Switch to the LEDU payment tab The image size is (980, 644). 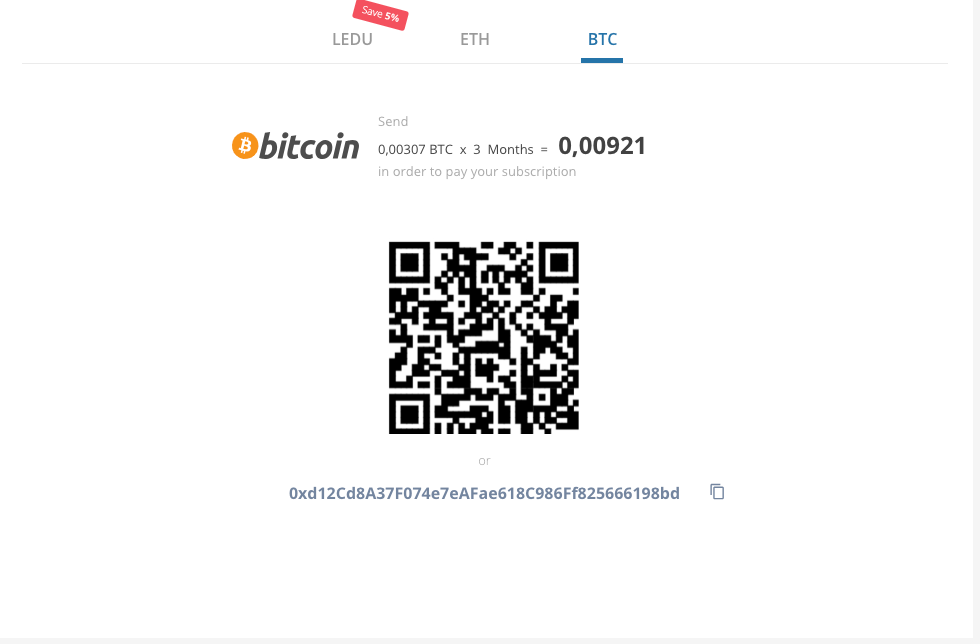[352, 40]
